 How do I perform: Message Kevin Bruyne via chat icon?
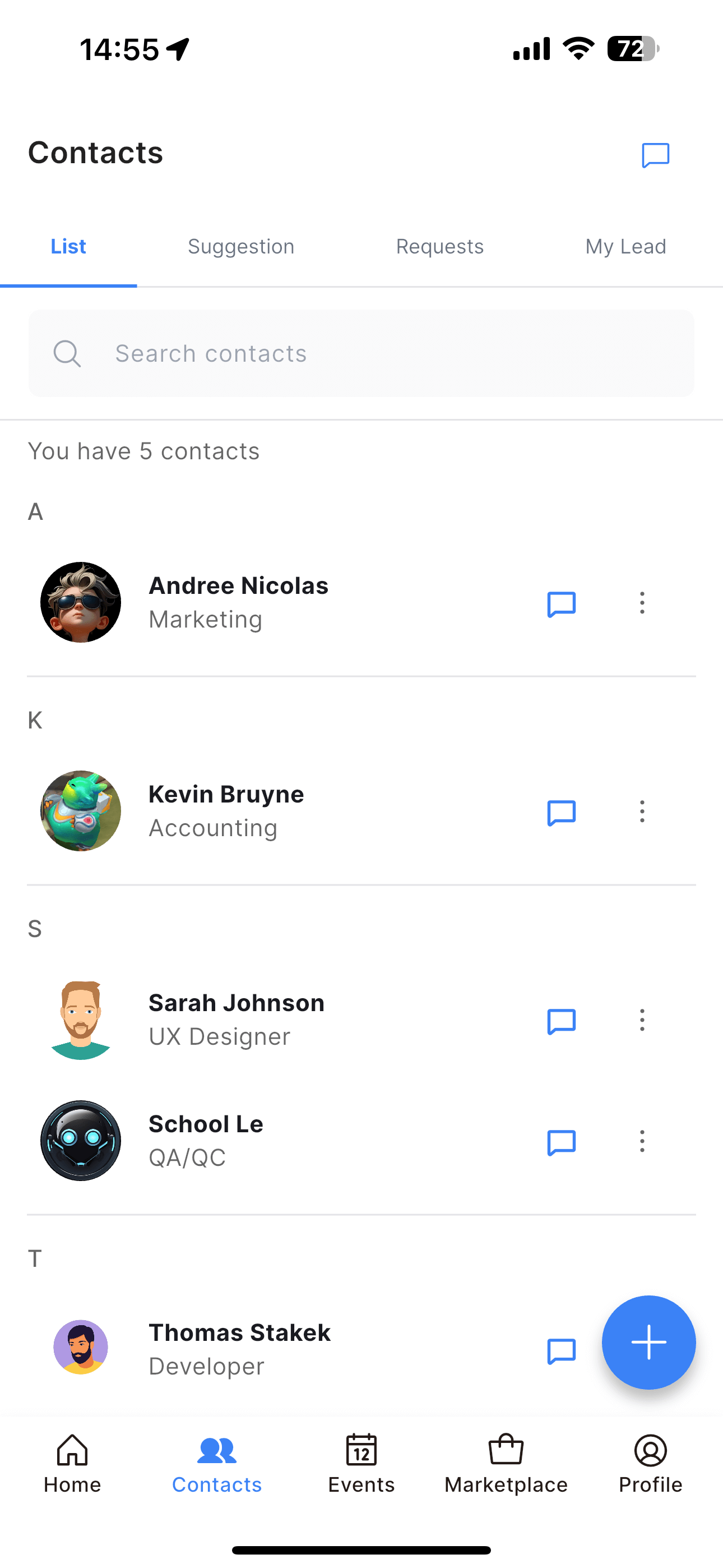coord(561,813)
